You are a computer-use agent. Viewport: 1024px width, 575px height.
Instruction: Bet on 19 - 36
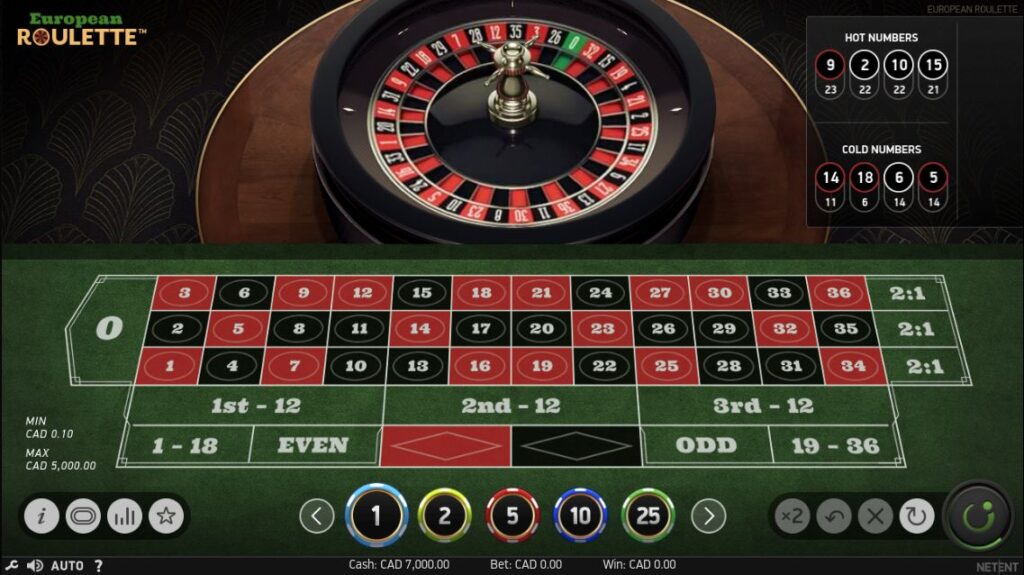[834, 445]
